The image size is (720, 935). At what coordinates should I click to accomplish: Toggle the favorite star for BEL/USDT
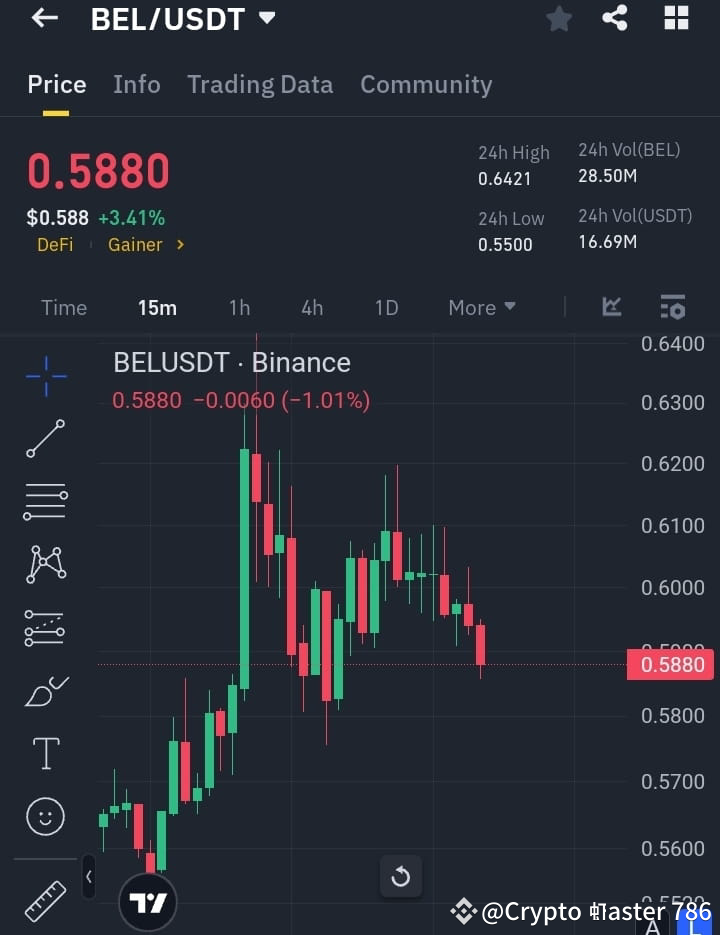pyautogui.click(x=558, y=18)
